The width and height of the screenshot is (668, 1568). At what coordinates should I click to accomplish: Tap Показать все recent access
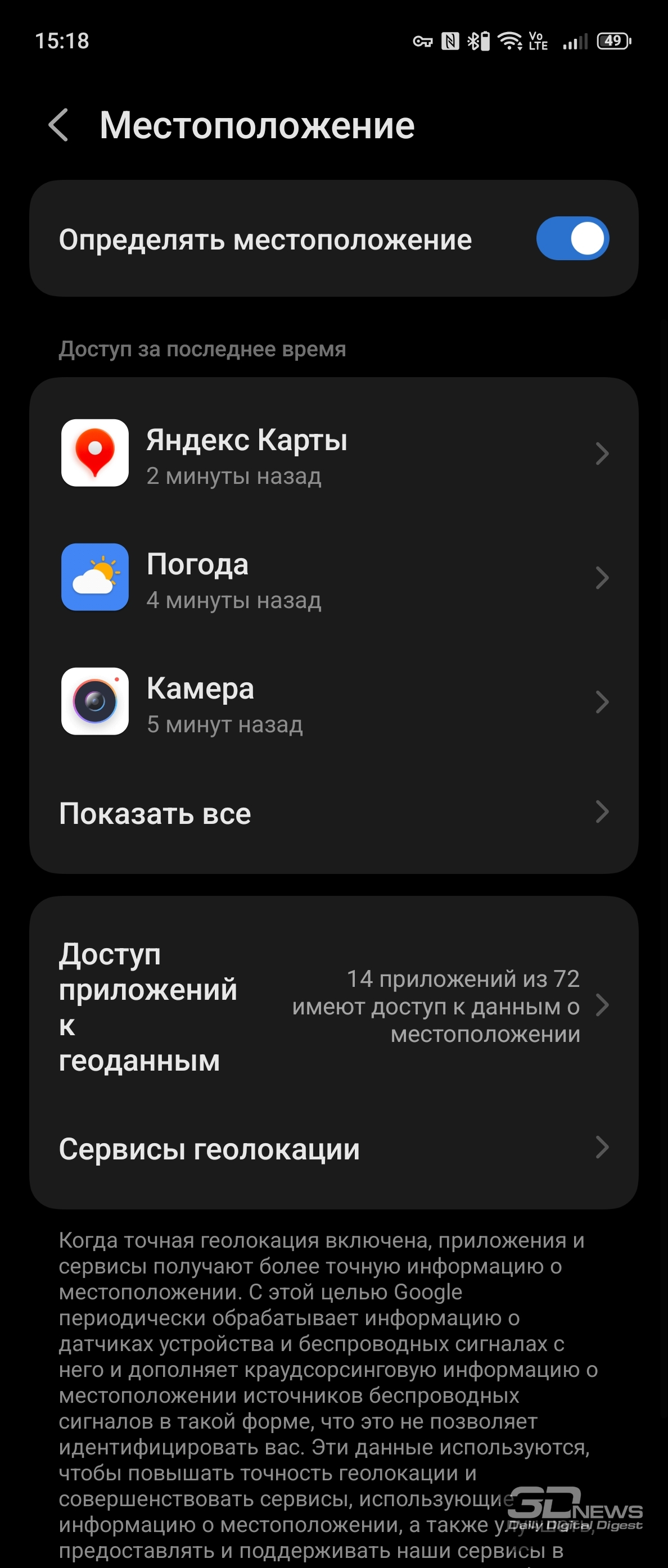333,813
